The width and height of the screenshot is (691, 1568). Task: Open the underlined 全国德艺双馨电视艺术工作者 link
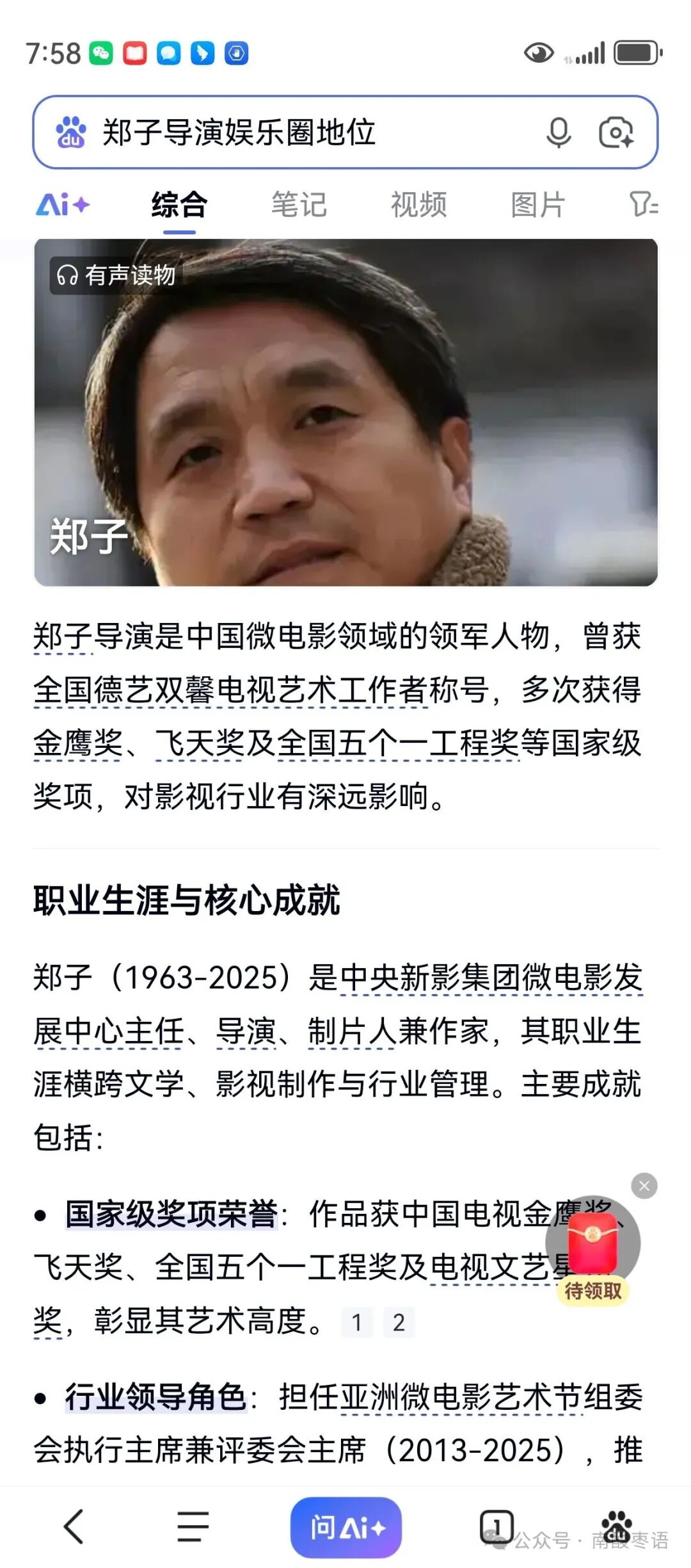(x=230, y=690)
